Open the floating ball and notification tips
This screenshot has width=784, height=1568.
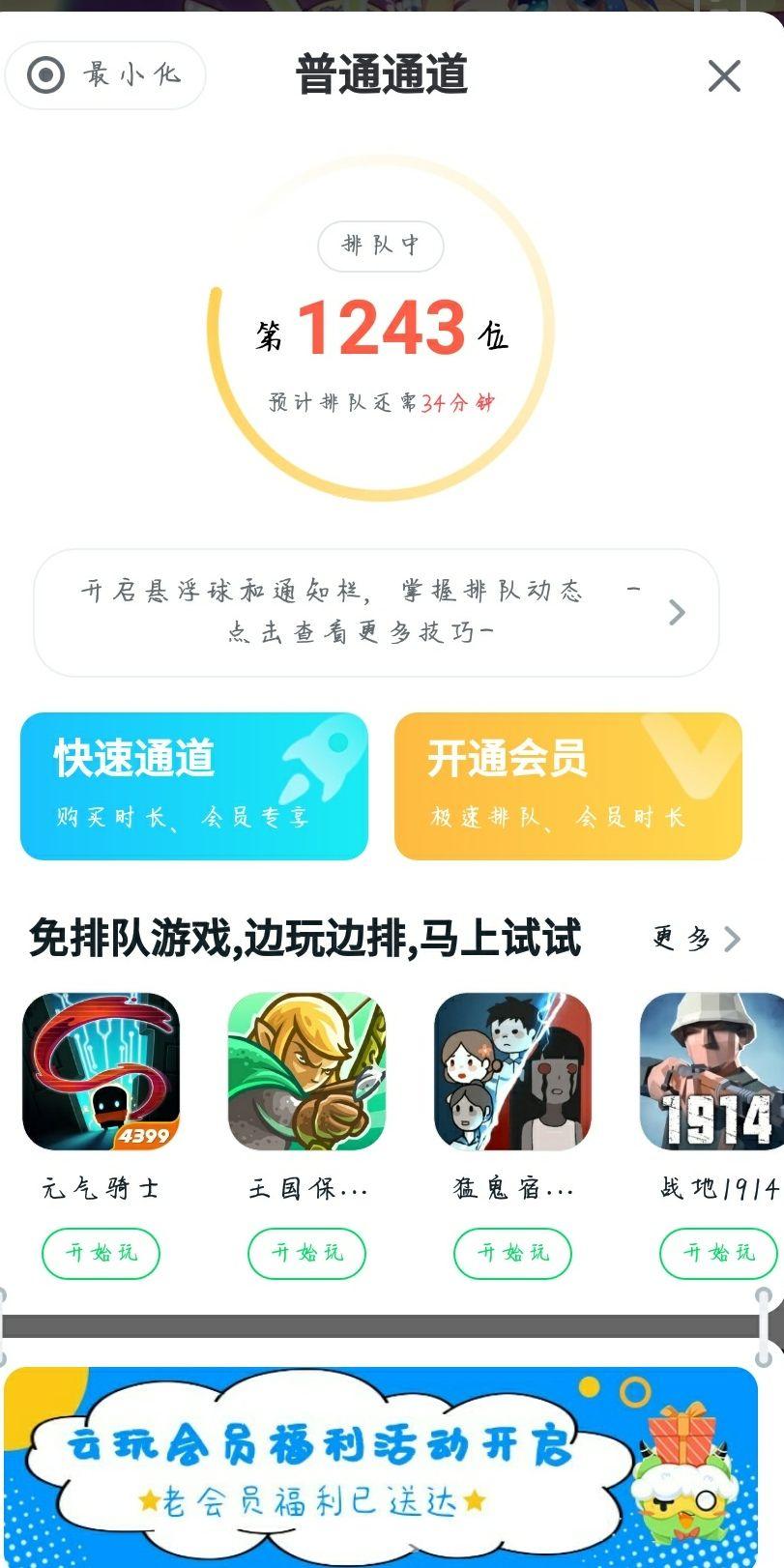(x=376, y=612)
